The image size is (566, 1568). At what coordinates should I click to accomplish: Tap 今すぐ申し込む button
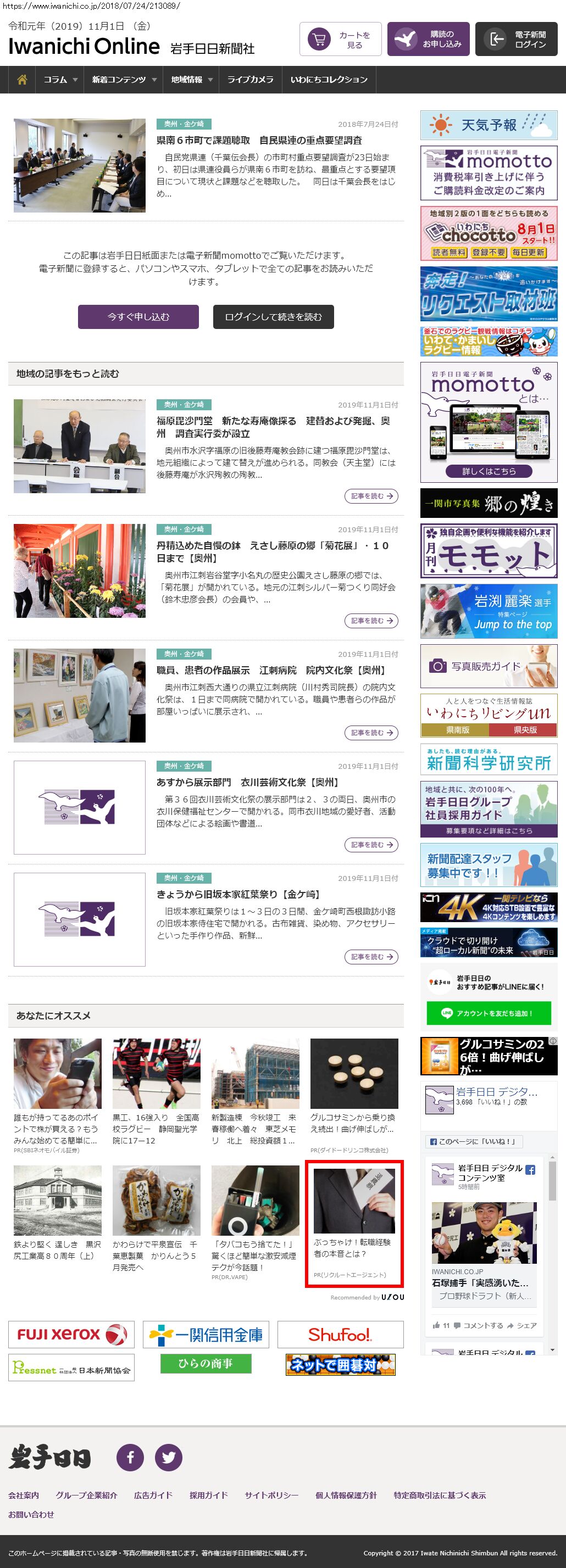click(x=138, y=316)
